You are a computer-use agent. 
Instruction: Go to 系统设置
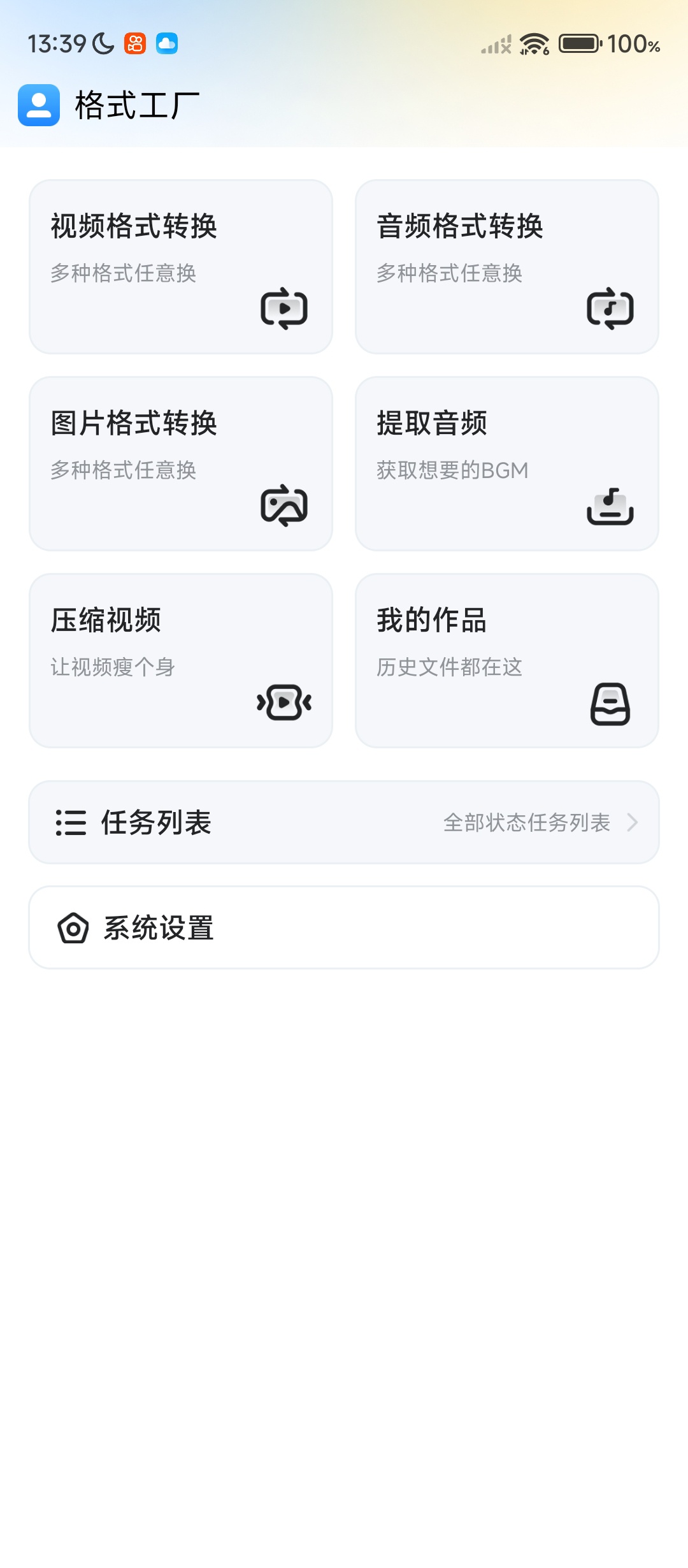point(344,927)
